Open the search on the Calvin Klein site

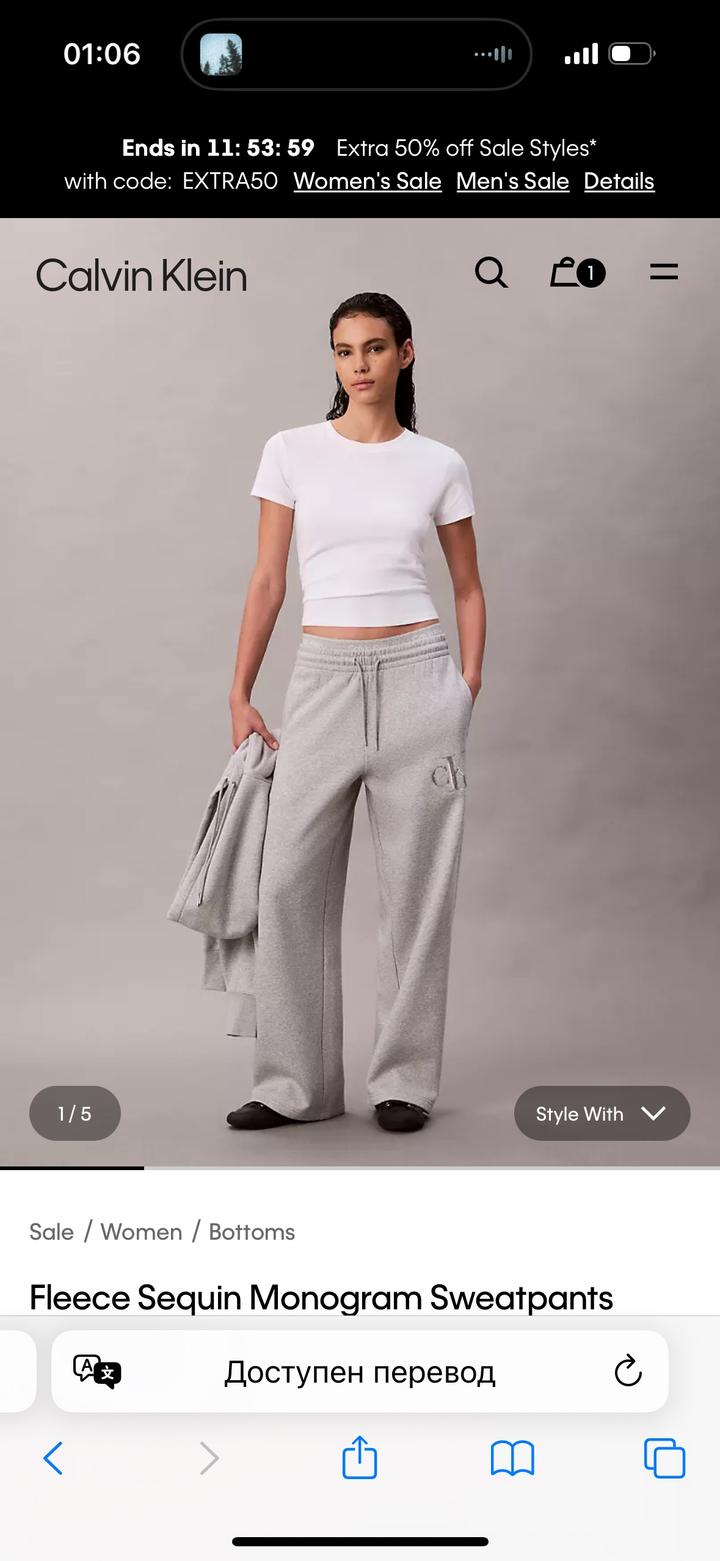pos(490,272)
